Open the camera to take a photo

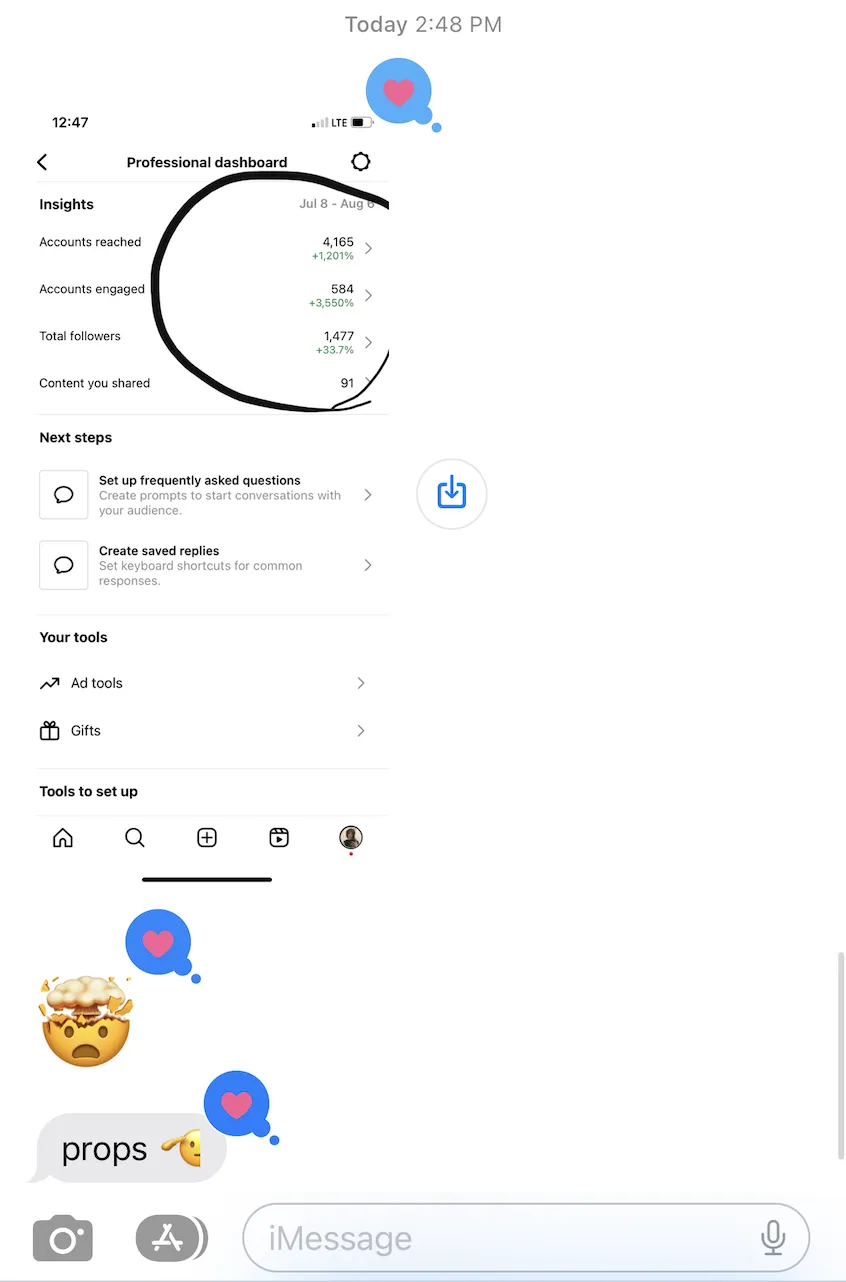[63, 1239]
